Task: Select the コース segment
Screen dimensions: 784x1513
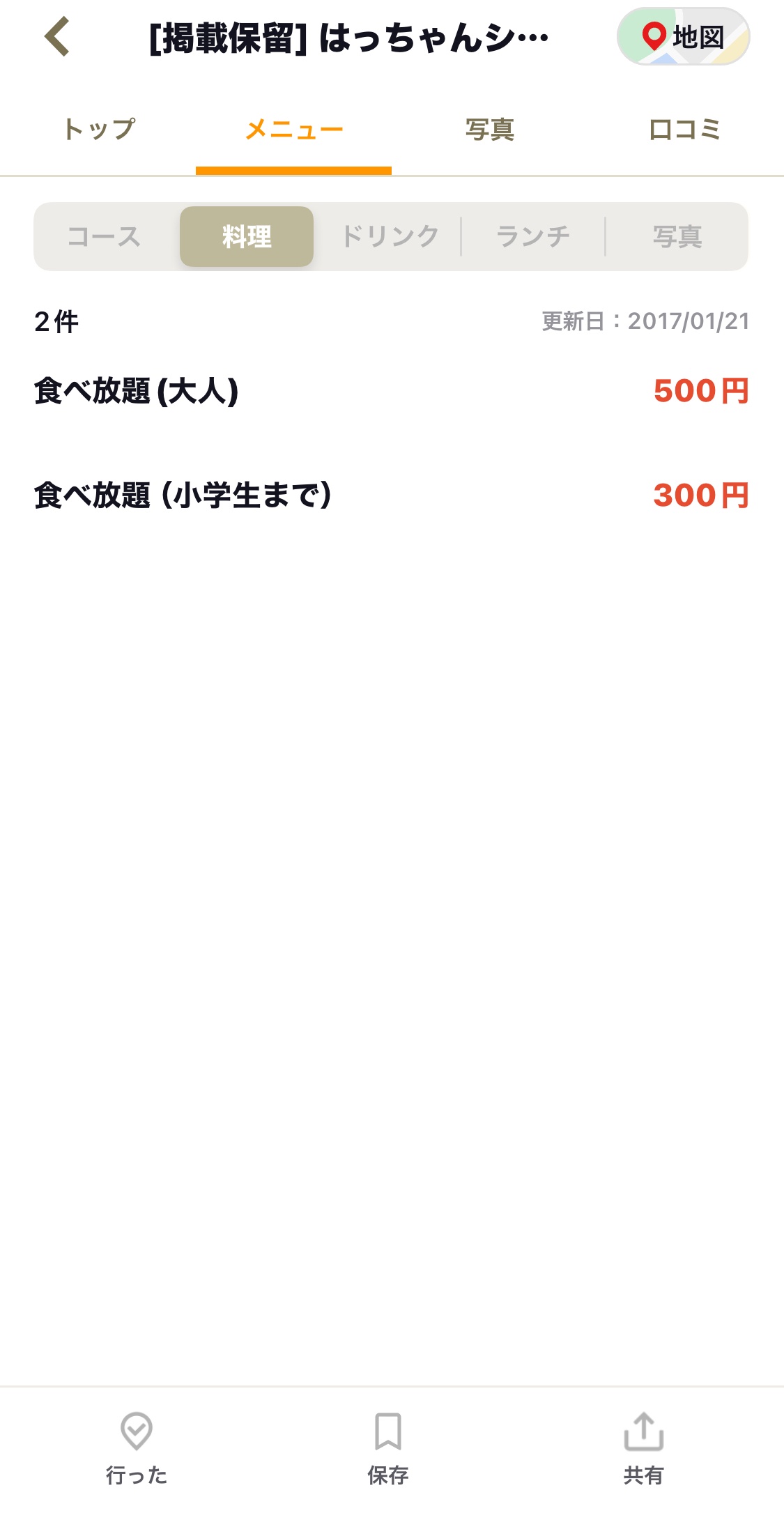Action: (x=105, y=236)
